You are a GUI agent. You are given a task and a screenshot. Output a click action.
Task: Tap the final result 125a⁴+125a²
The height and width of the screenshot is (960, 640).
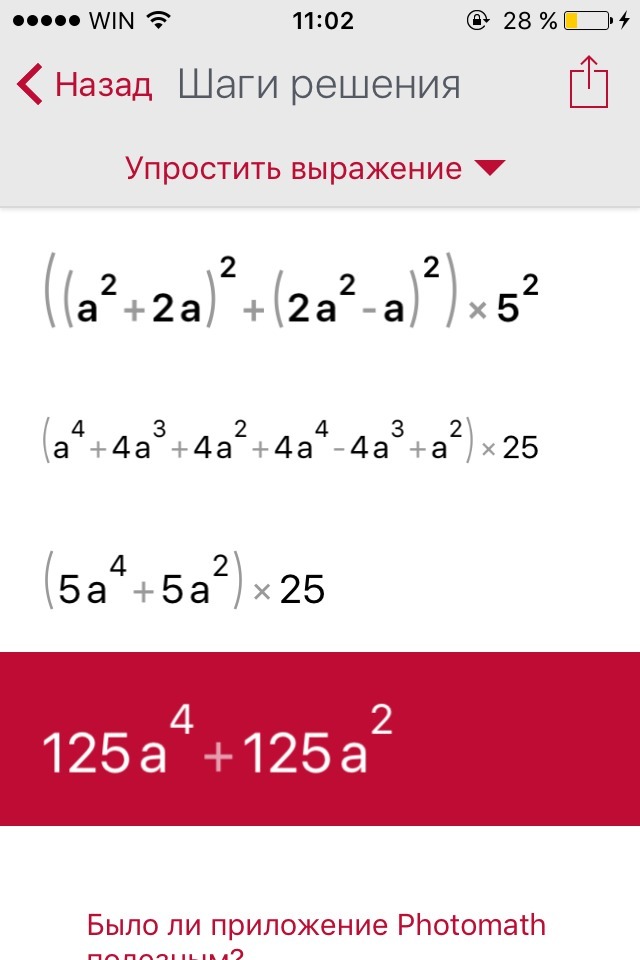coord(320,739)
